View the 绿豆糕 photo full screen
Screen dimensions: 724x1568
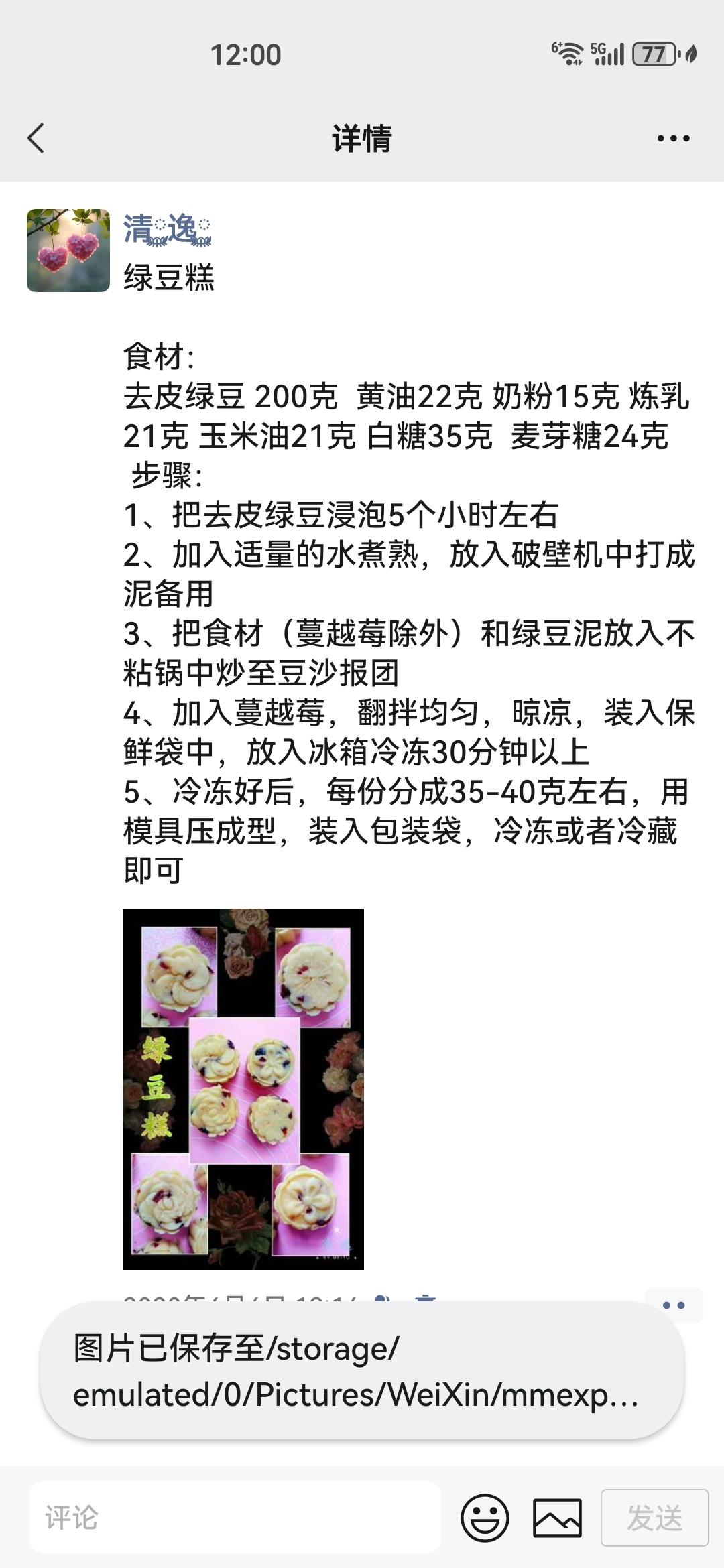(x=243, y=1089)
